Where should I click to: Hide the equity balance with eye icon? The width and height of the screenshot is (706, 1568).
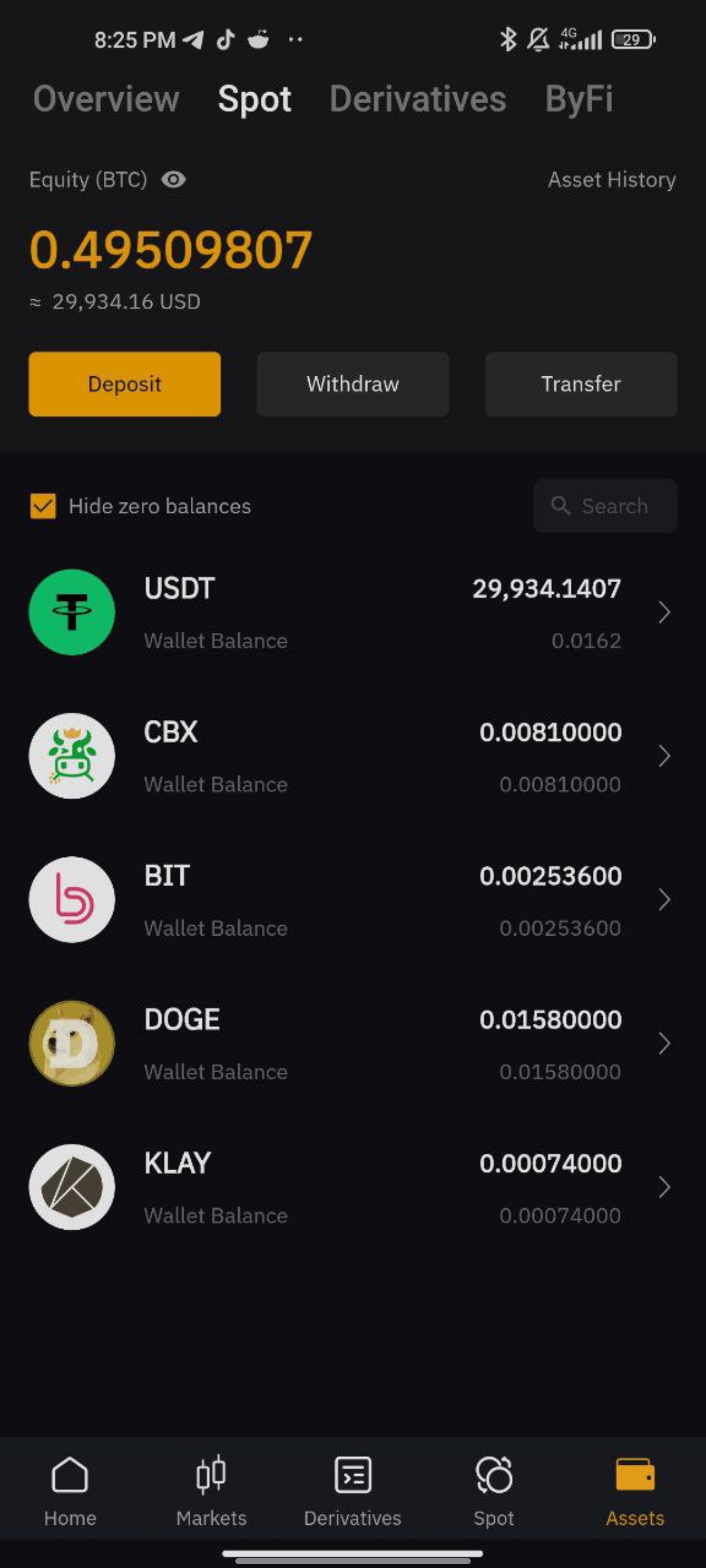[x=173, y=180]
